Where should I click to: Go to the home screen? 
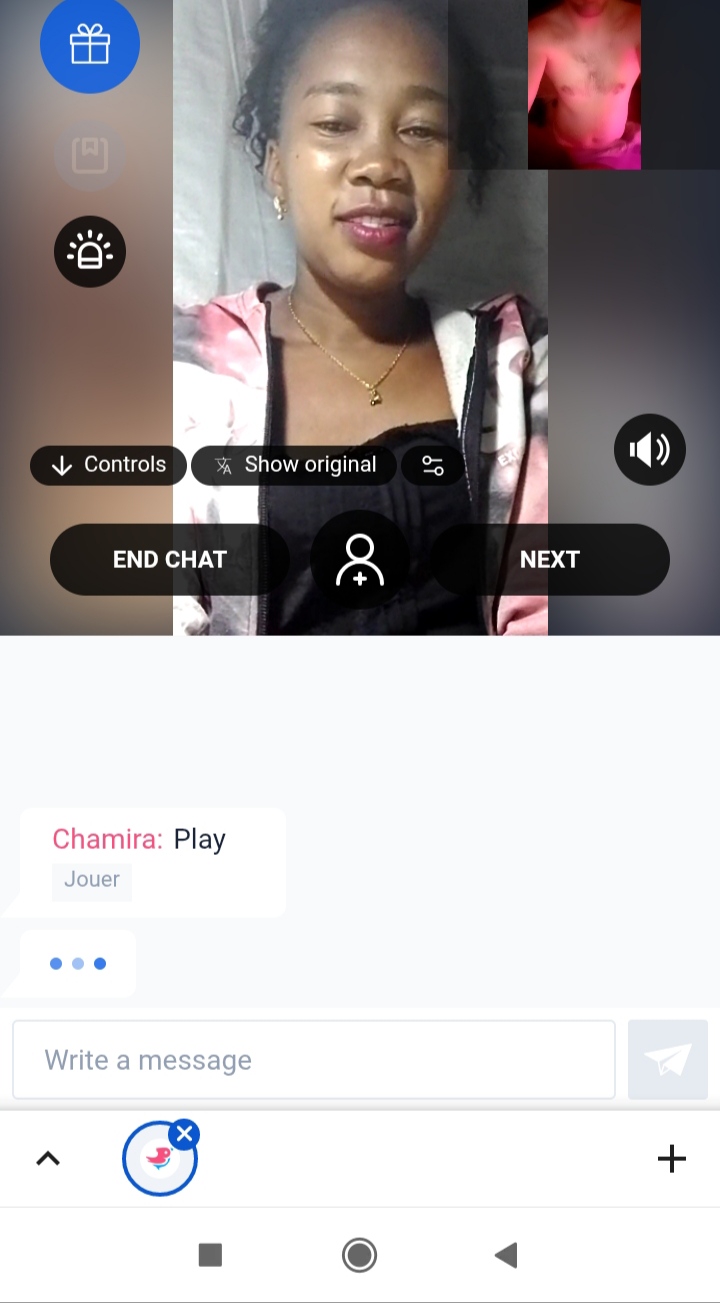[x=359, y=1255]
